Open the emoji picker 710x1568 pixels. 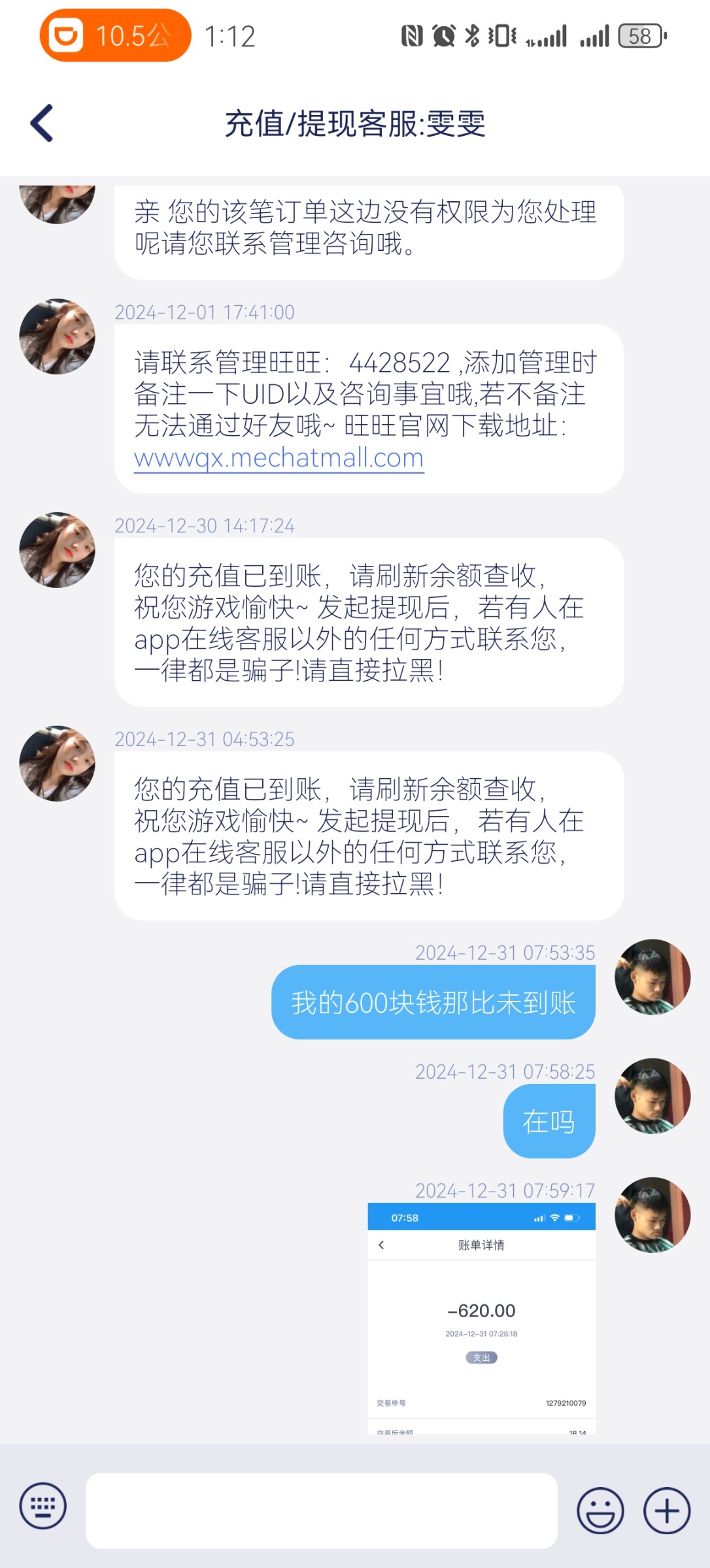[600, 1510]
